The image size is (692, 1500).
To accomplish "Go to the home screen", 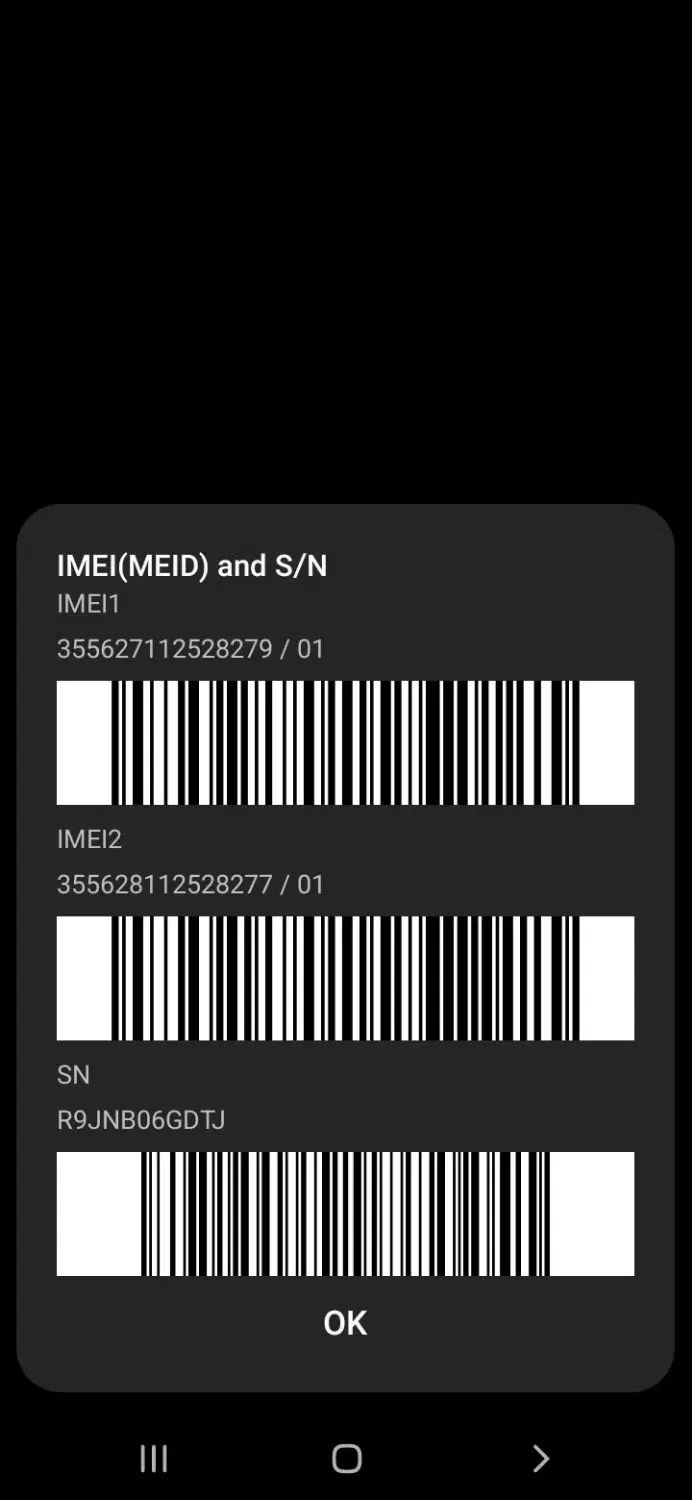I will [346, 1458].
